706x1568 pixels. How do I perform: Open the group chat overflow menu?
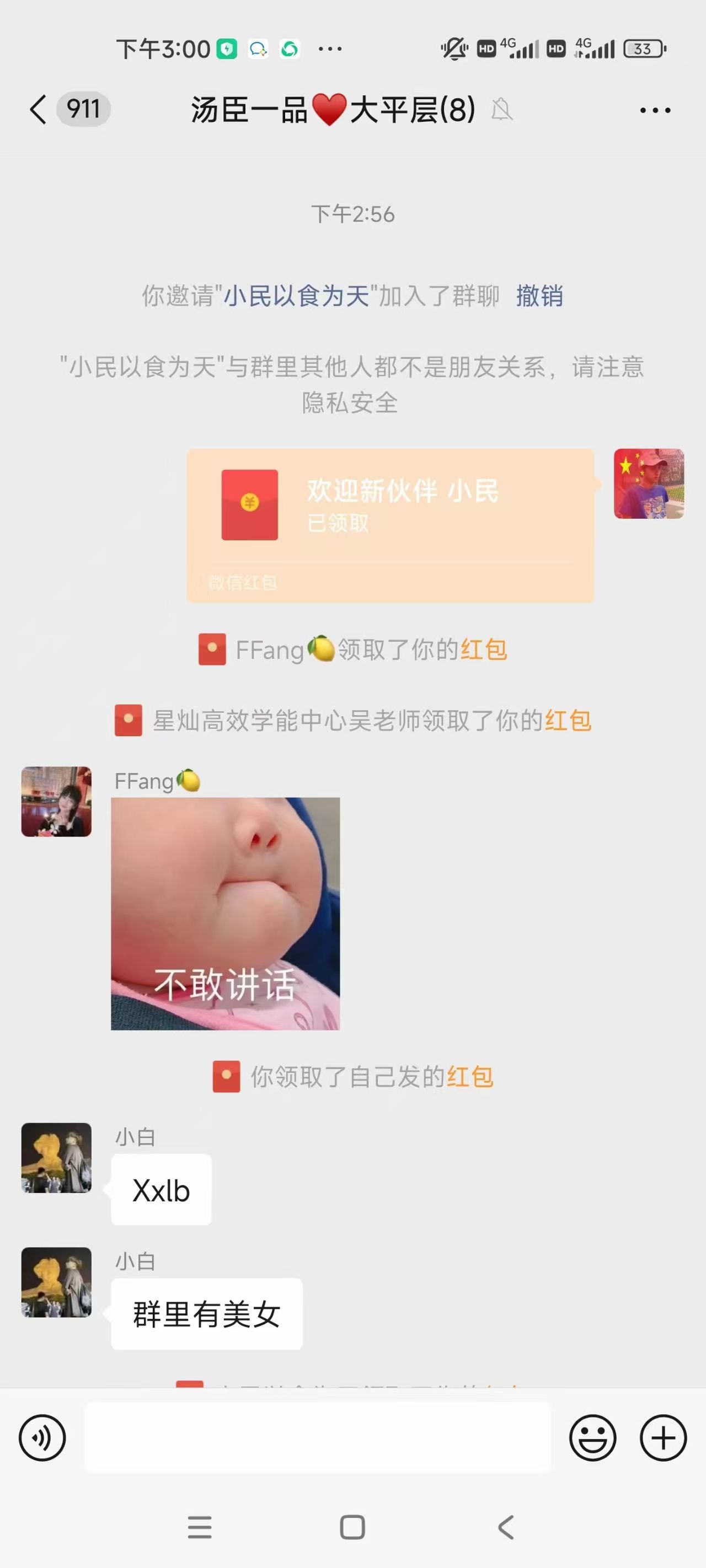click(655, 110)
